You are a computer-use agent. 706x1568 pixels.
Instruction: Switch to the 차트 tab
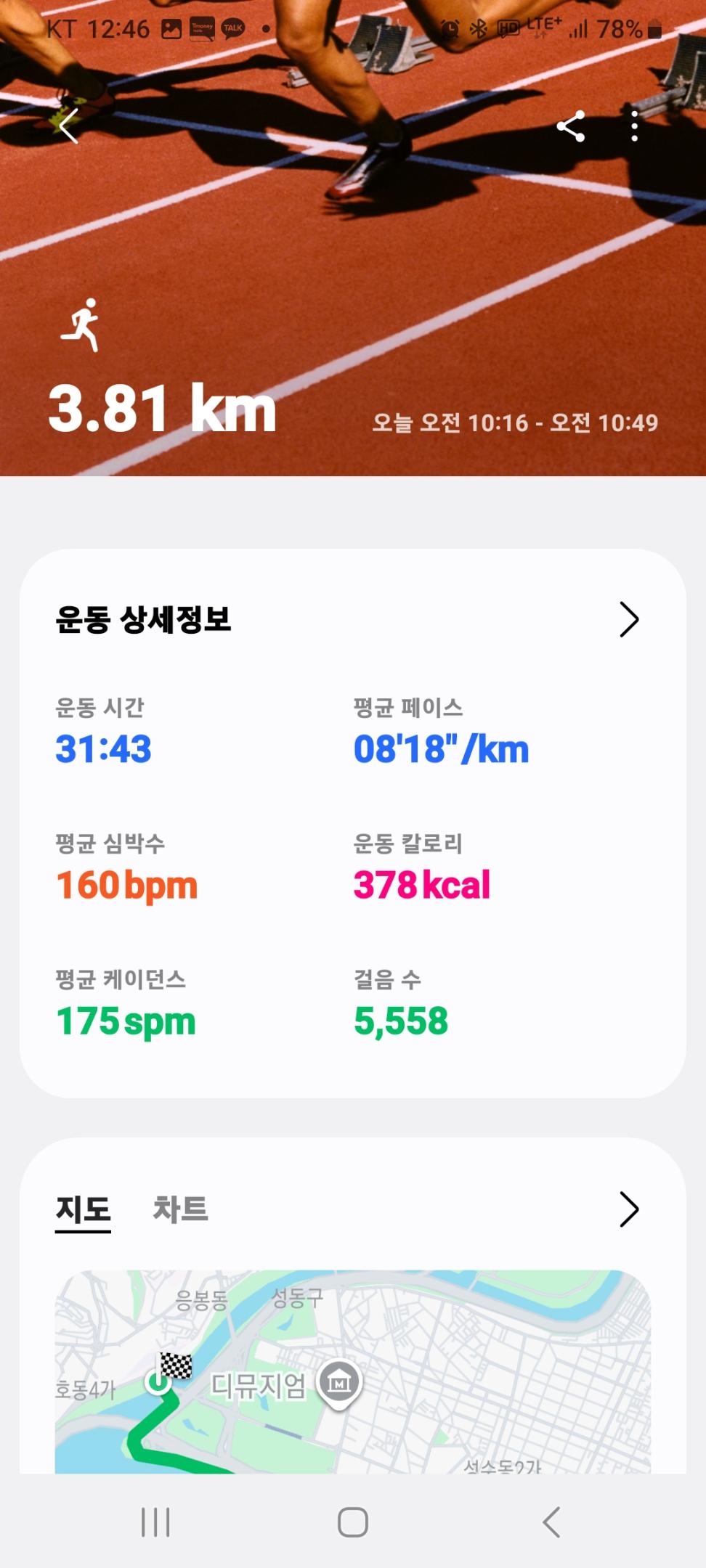(x=180, y=1210)
